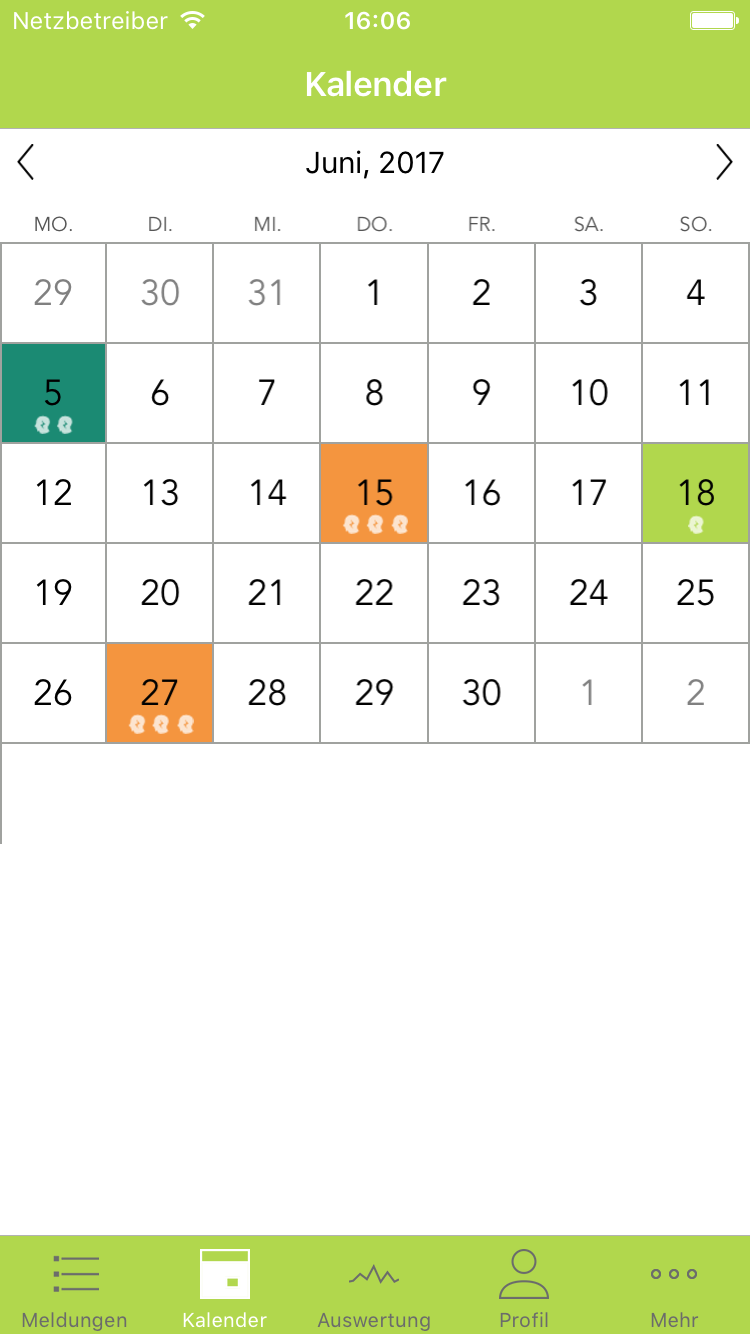Open the 'Juni, 2017' month title
The image size is (750, 1334).
tap(375, 162)
